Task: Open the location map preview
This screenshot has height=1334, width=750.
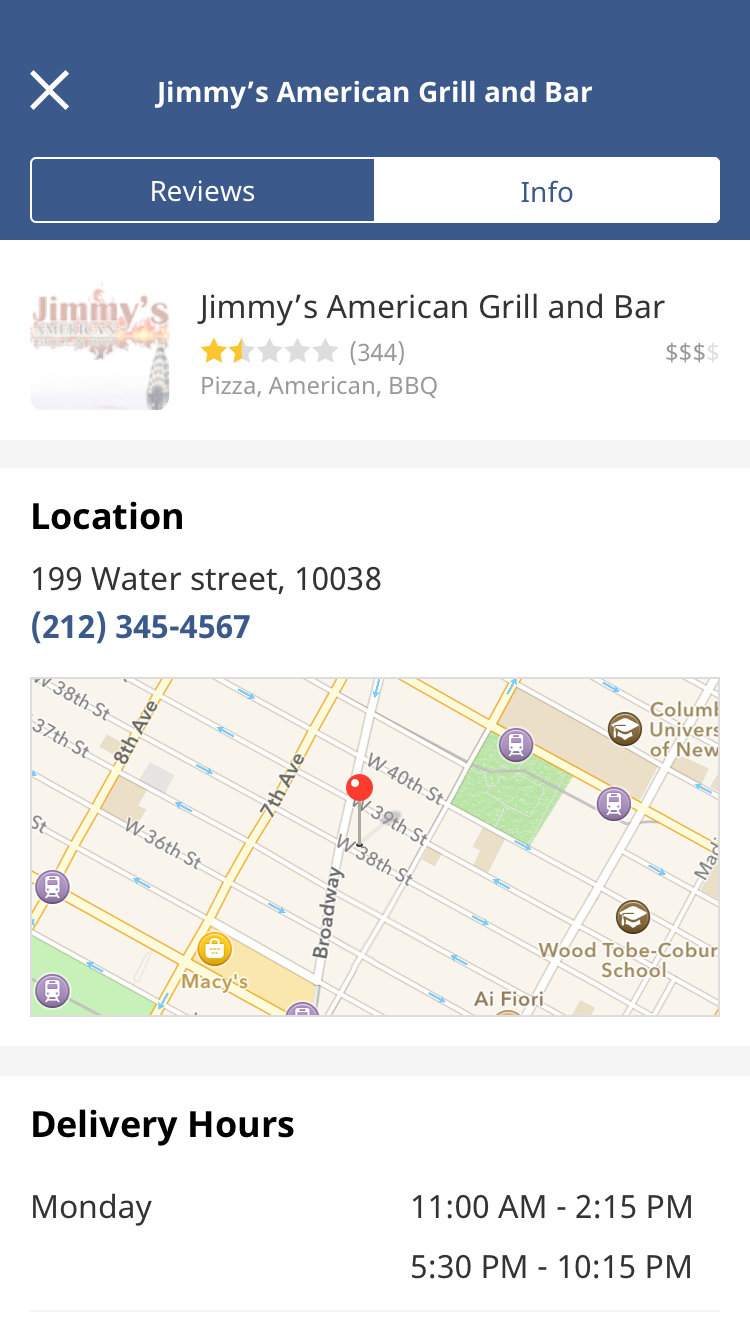Action: tap(375, 847)
